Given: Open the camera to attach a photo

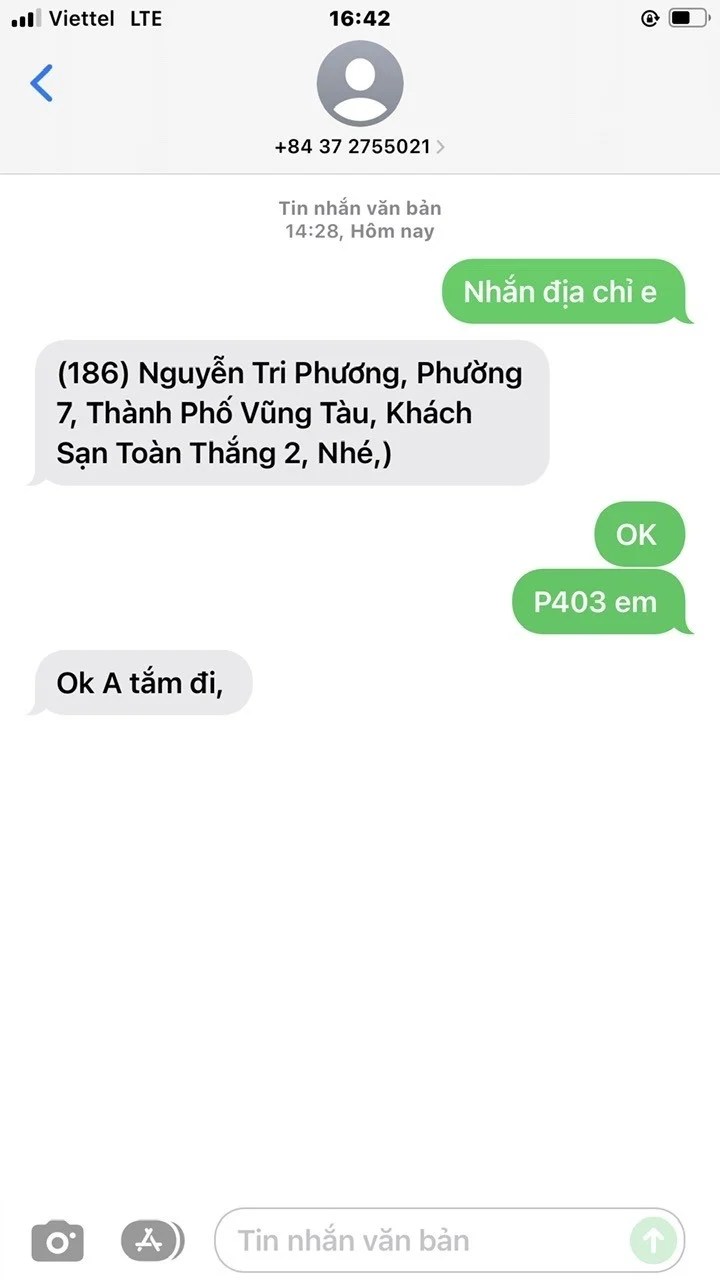Looking at the screenshot, I should (x=58, y=1241).
